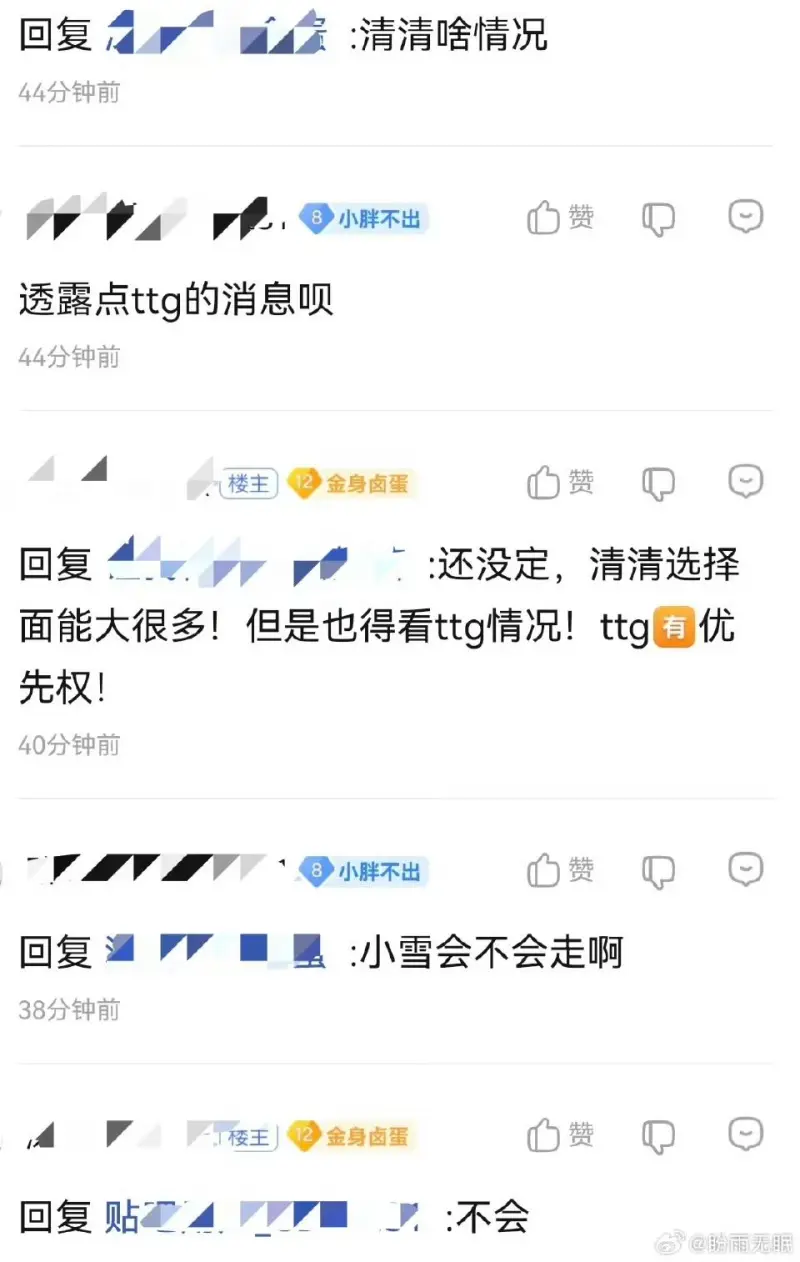This screenshot has height=1262, width=800.
Task: Reply to the comment "透露点ttg的消息呗"
Action: click(746, 217)
